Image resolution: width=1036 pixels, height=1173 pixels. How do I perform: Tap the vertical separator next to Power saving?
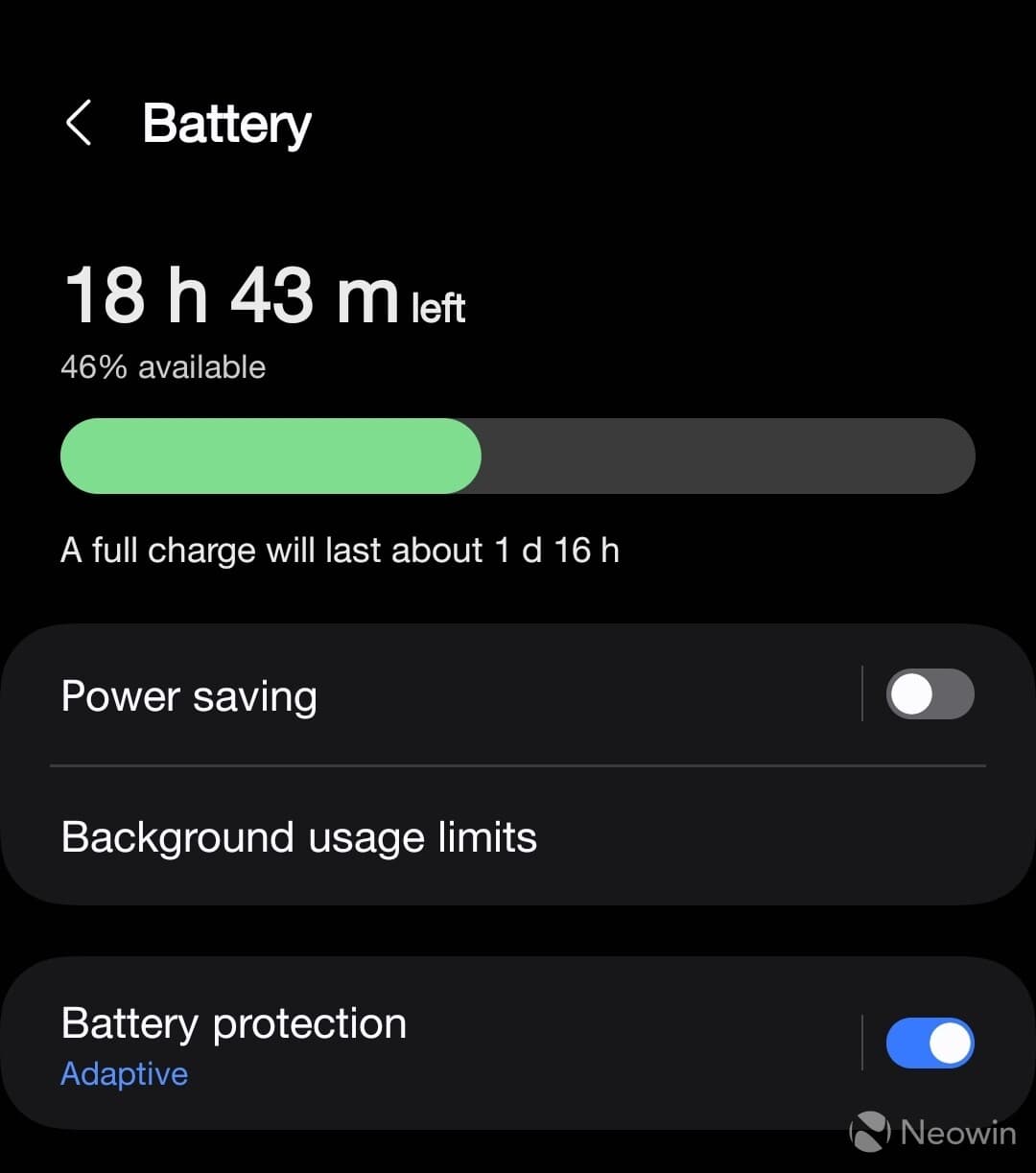point(862,694)
